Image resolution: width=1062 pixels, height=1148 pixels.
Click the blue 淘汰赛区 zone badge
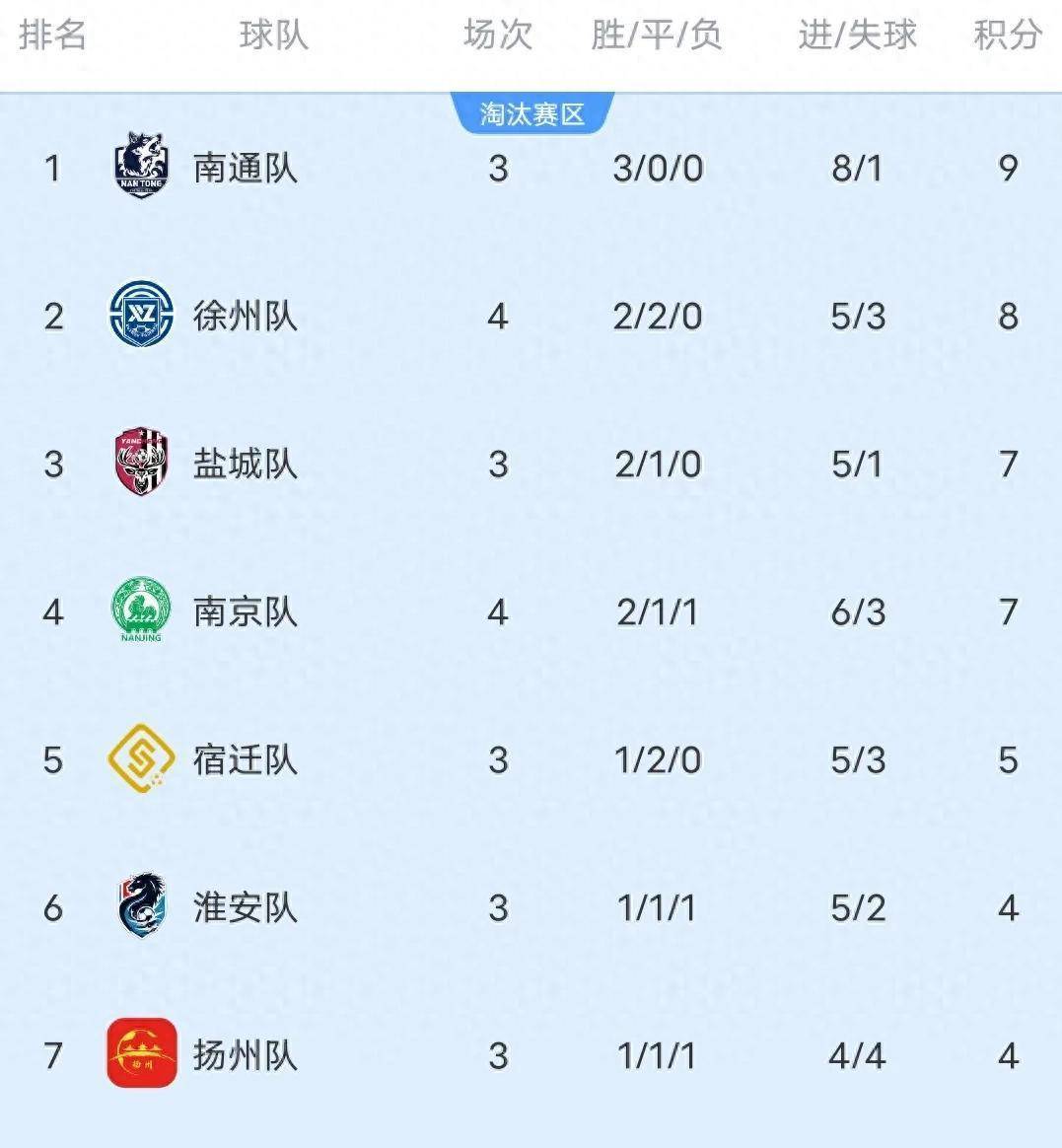click(x=533, y=111)
